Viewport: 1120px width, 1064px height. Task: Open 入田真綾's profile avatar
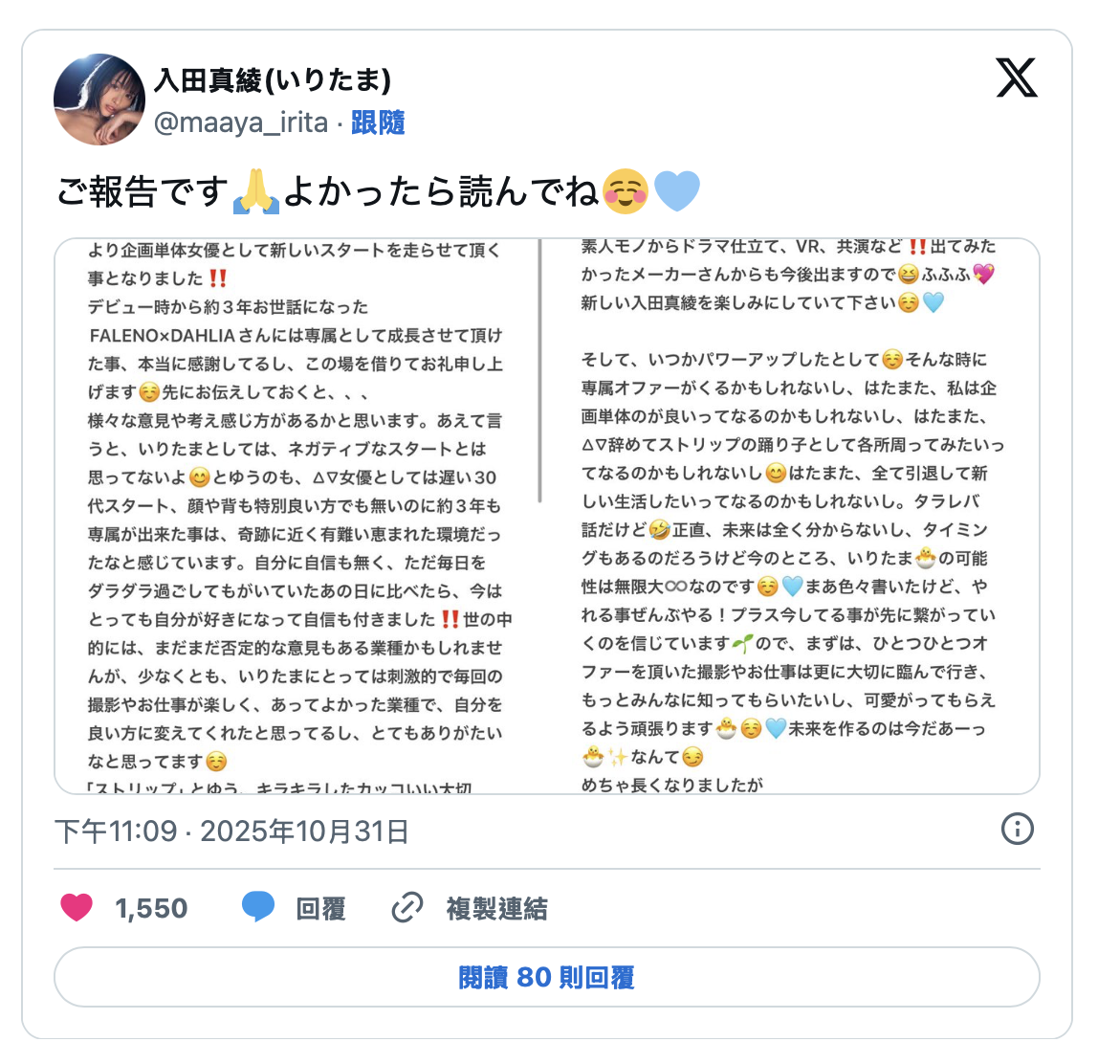pos(99,100)
